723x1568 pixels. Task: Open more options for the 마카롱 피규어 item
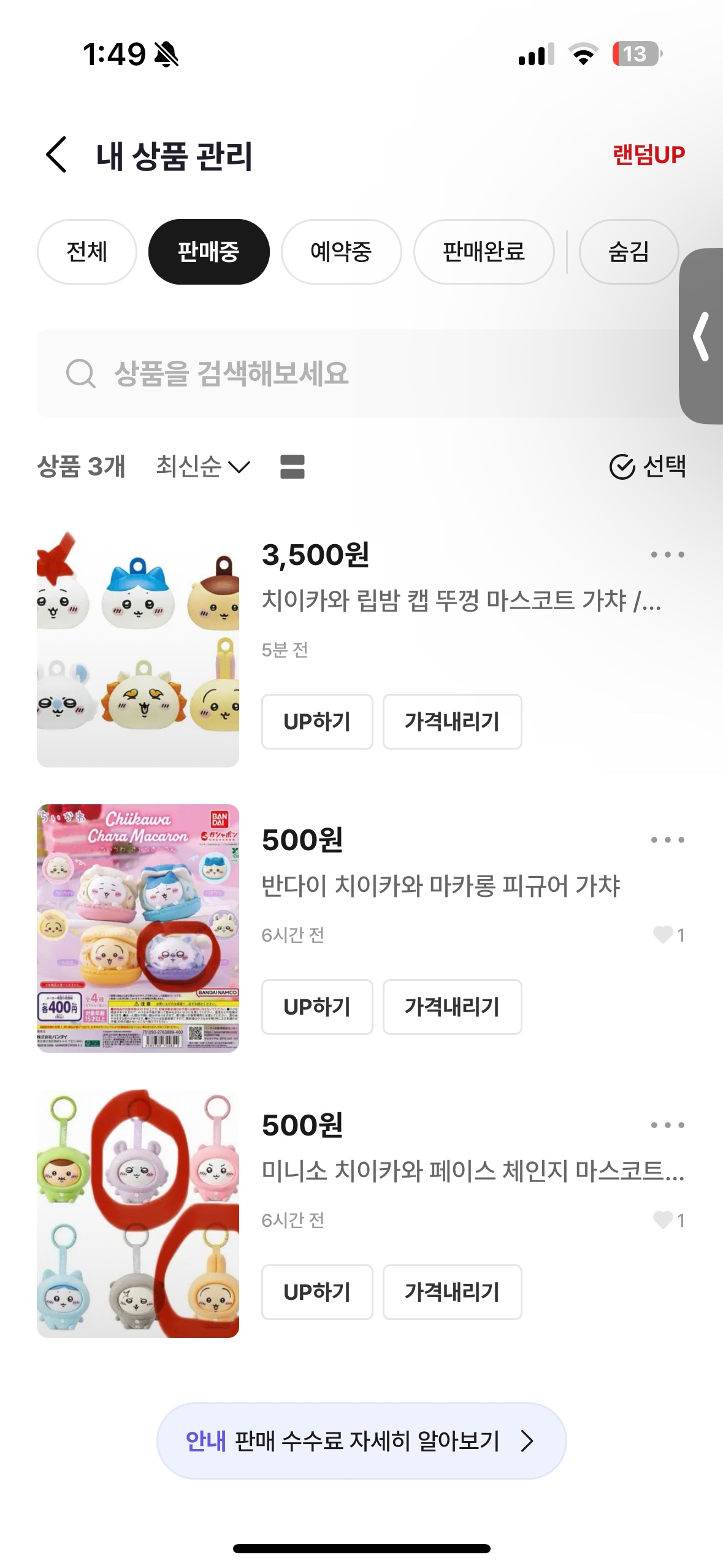(x=667, y=840)
